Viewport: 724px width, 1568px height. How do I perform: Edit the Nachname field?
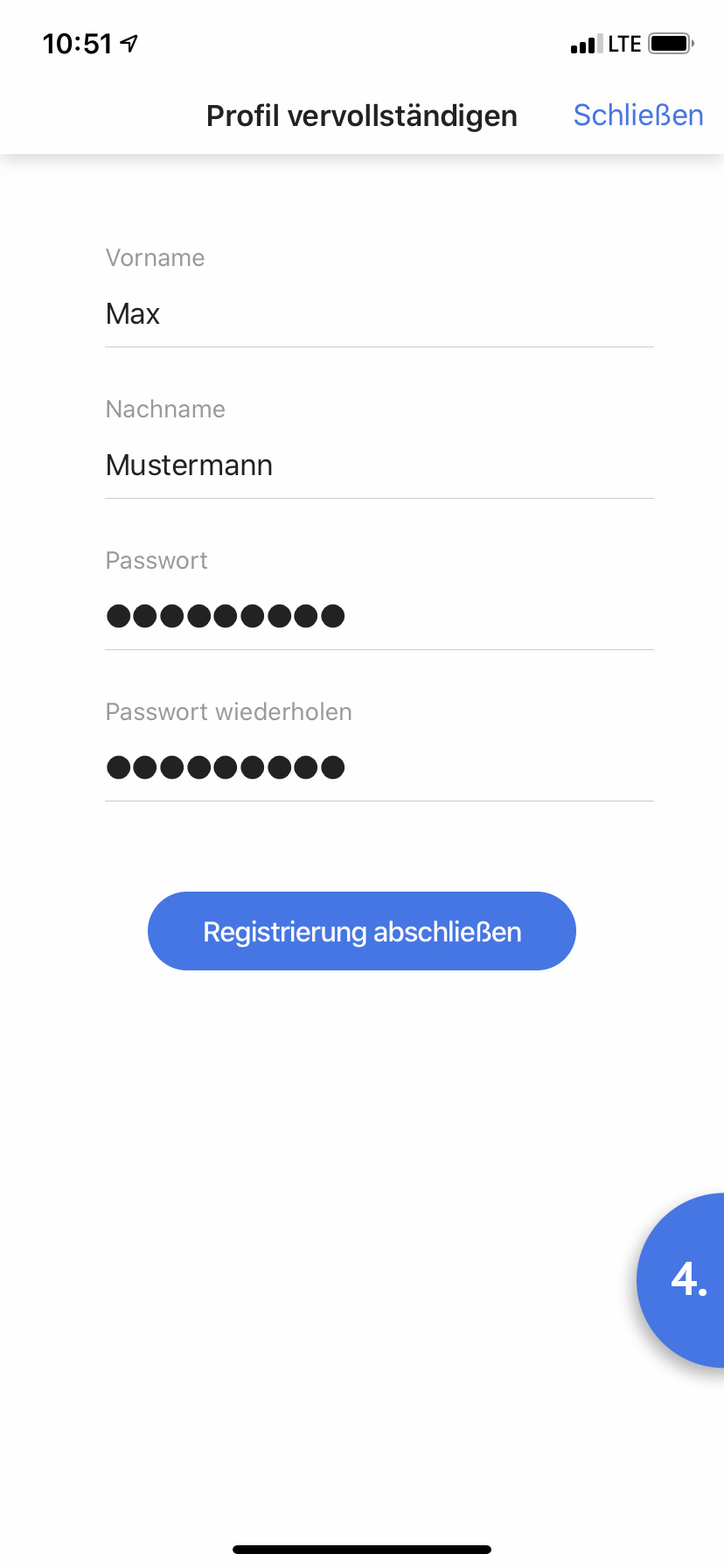click(x=378, y=465)
